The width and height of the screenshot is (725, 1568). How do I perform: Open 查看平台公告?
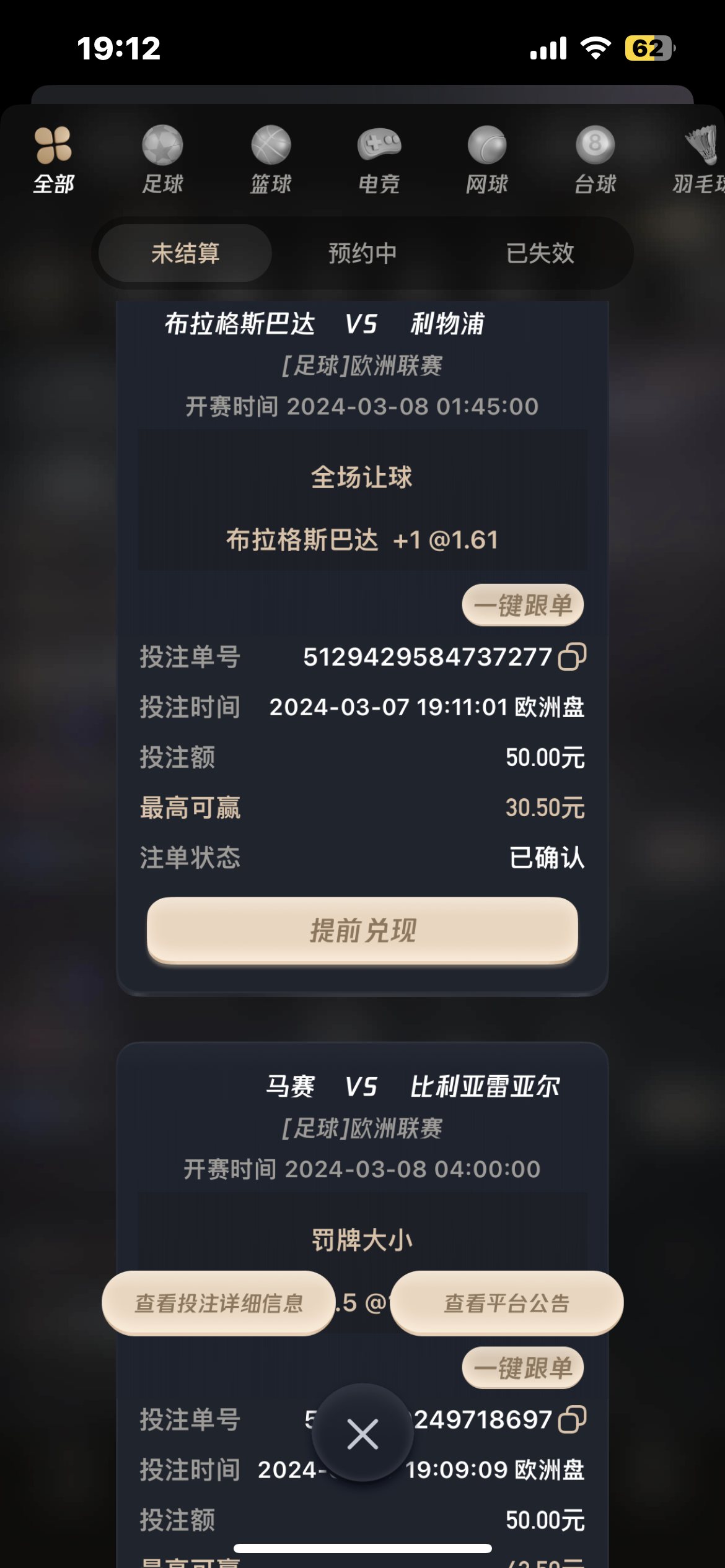point(506,1303)
